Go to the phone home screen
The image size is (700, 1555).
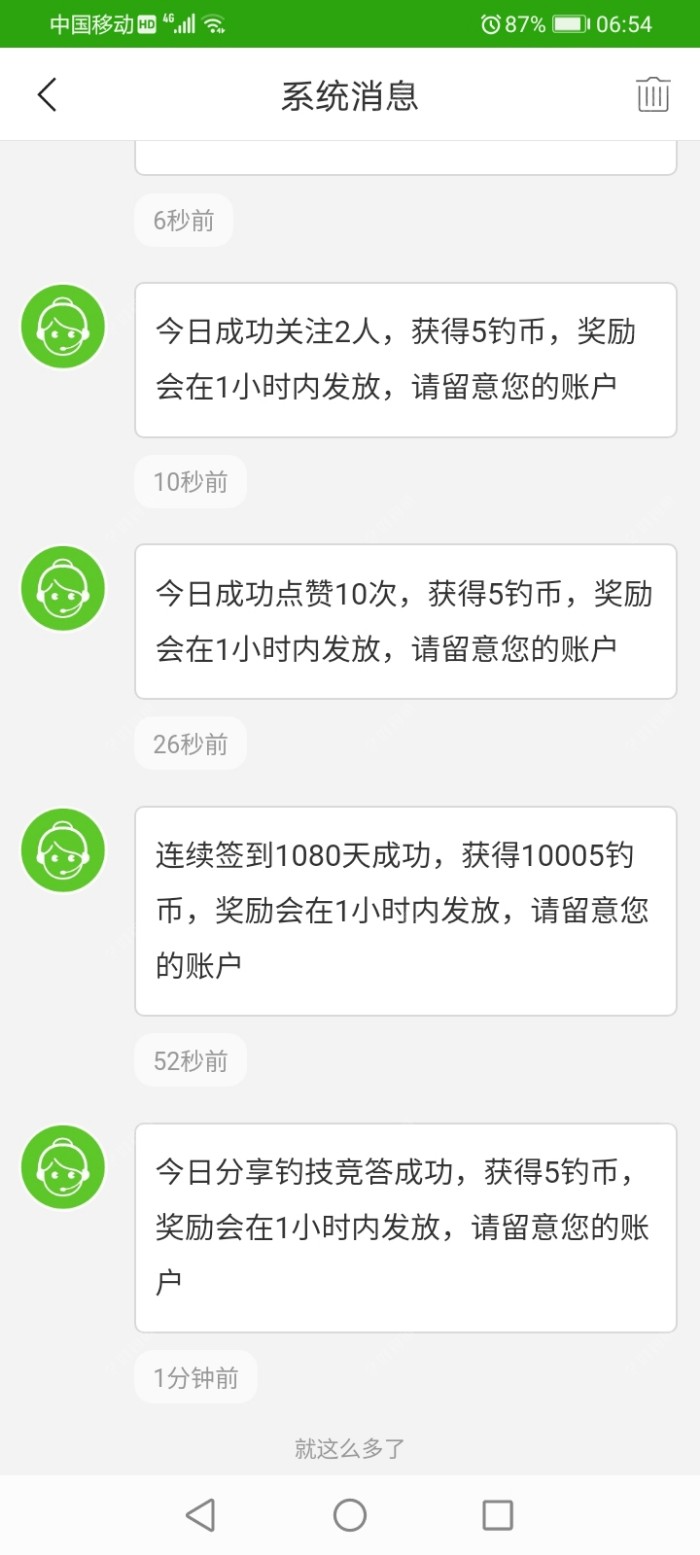click(x=350, y=1514)
